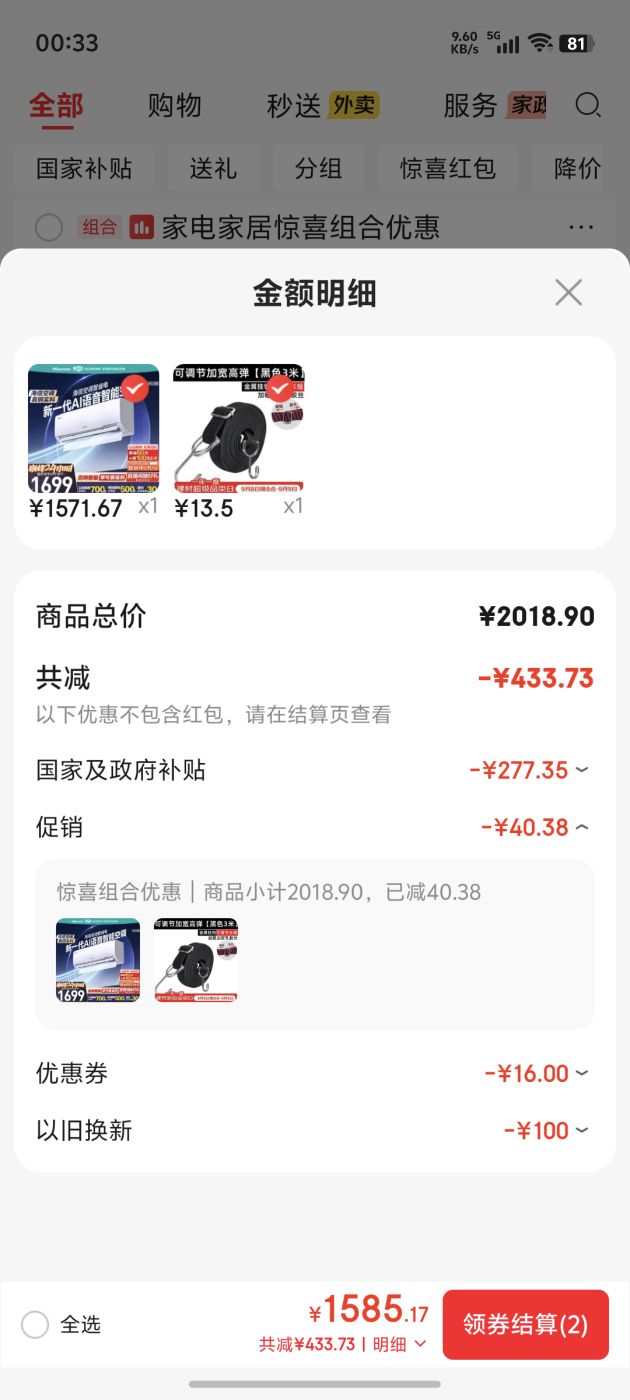Open the search magnifier icon

tap(589, 105)
